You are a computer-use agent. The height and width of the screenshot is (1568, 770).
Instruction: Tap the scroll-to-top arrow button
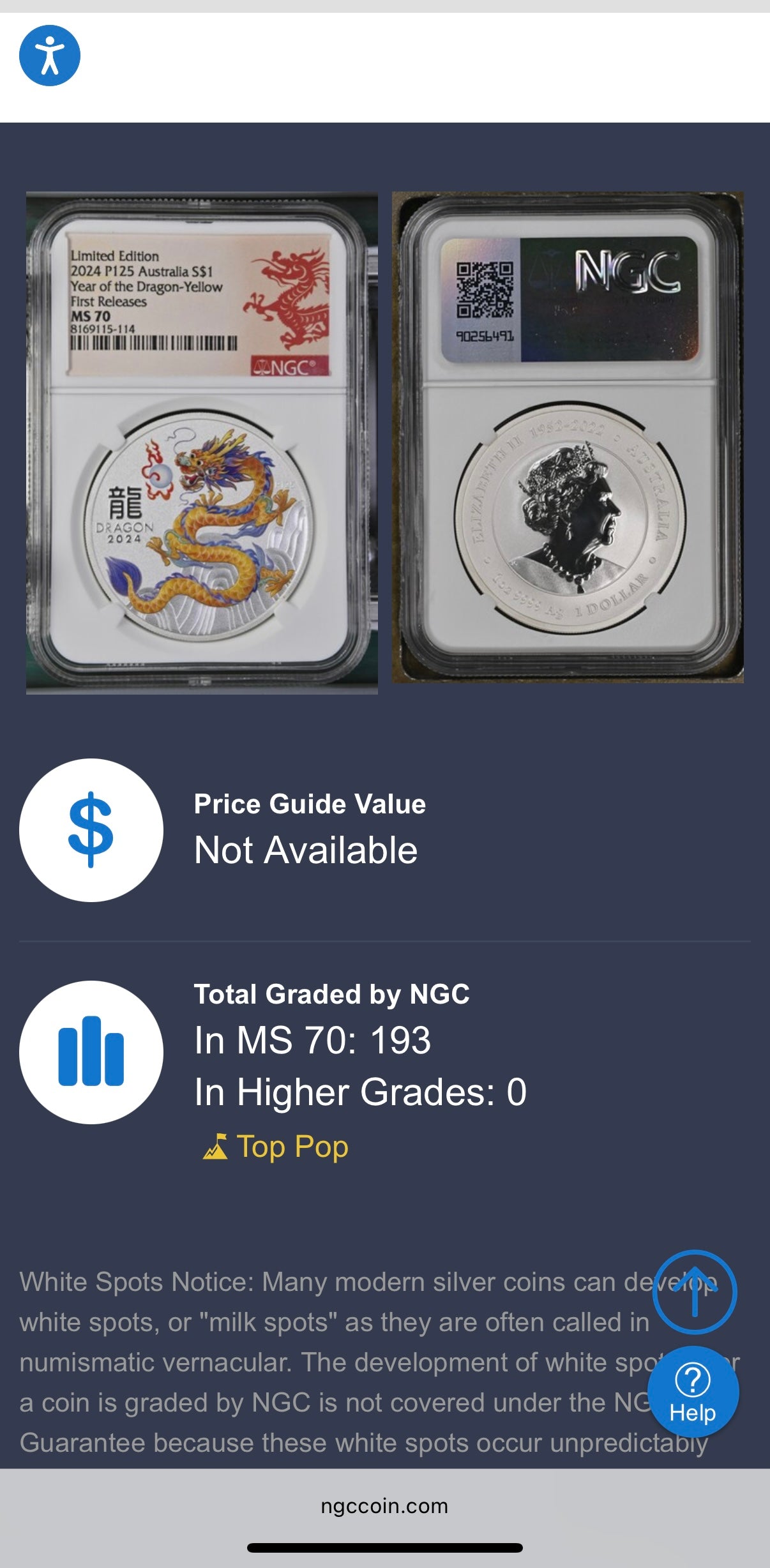[695, 1292]
